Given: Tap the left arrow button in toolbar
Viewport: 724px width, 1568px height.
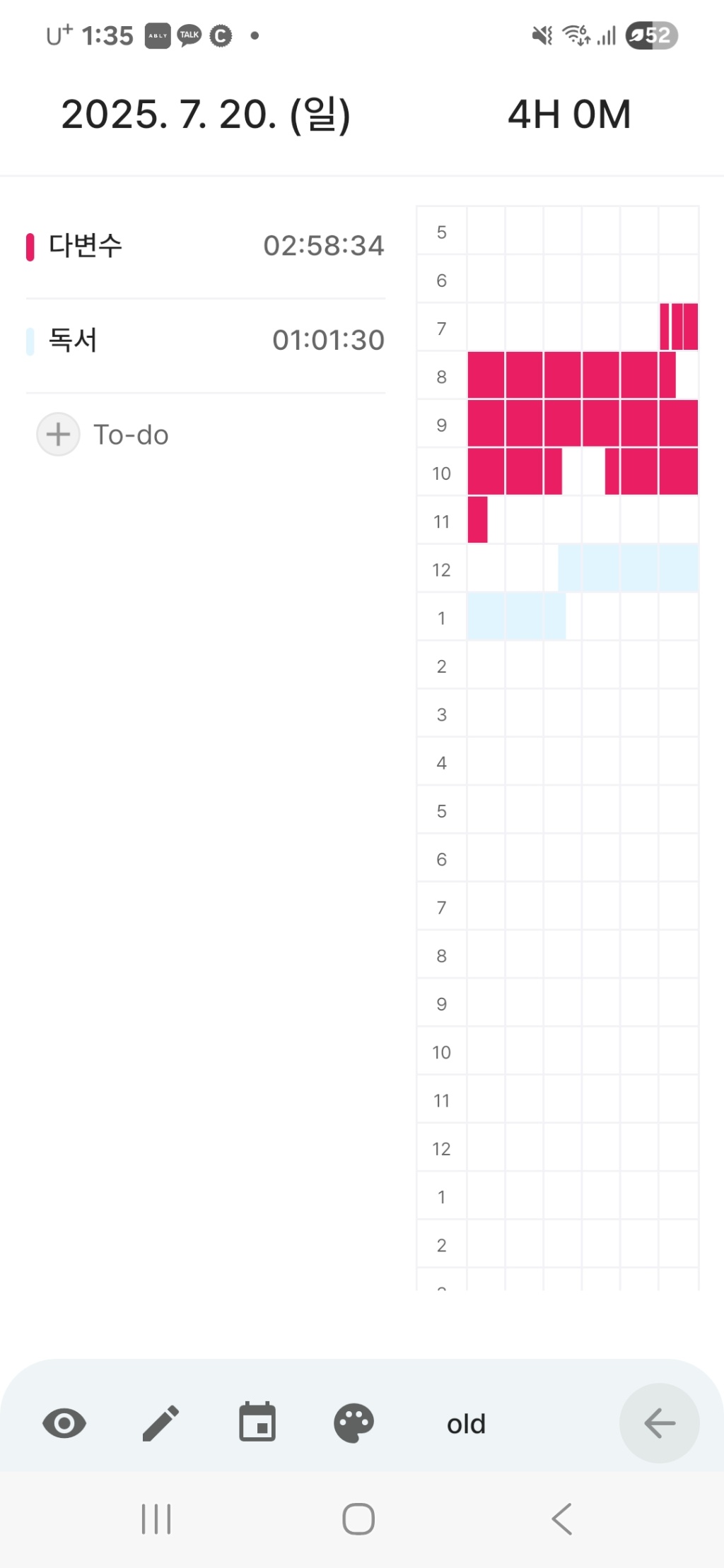Looking at the screenshot, I should point(659,1423).
